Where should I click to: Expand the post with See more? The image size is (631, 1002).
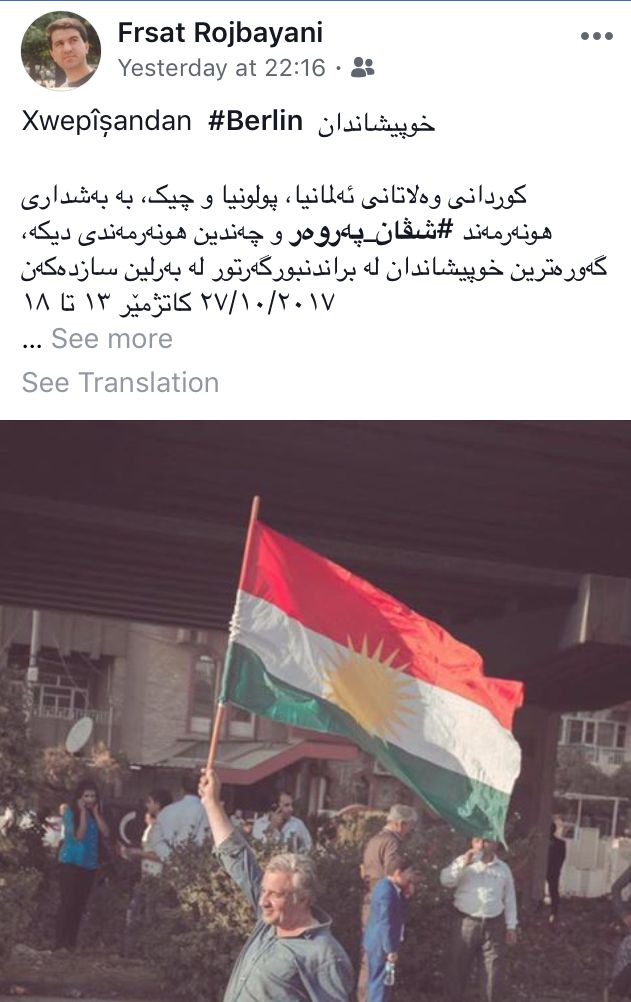tap(111, 339)
